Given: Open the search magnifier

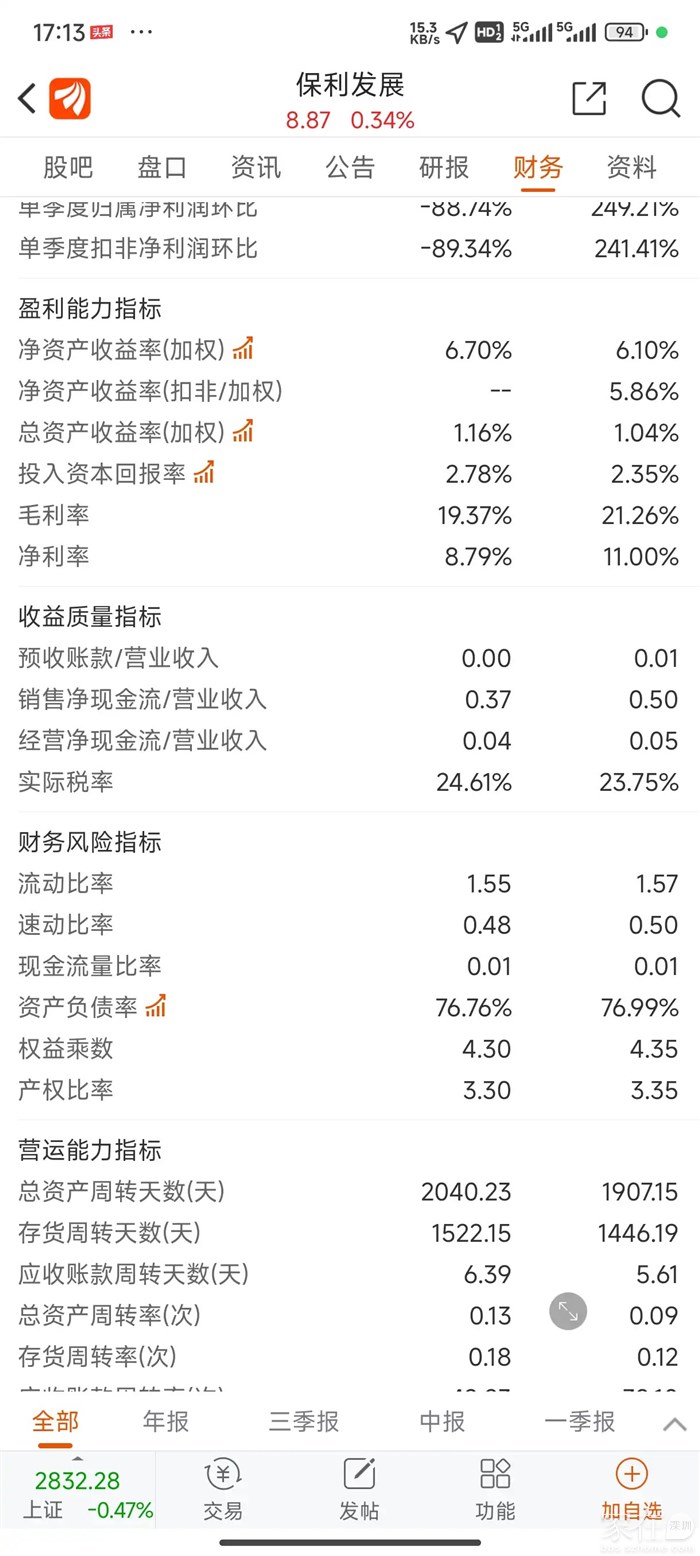Looking at the screenshot, I should click(x=660, y=98).
